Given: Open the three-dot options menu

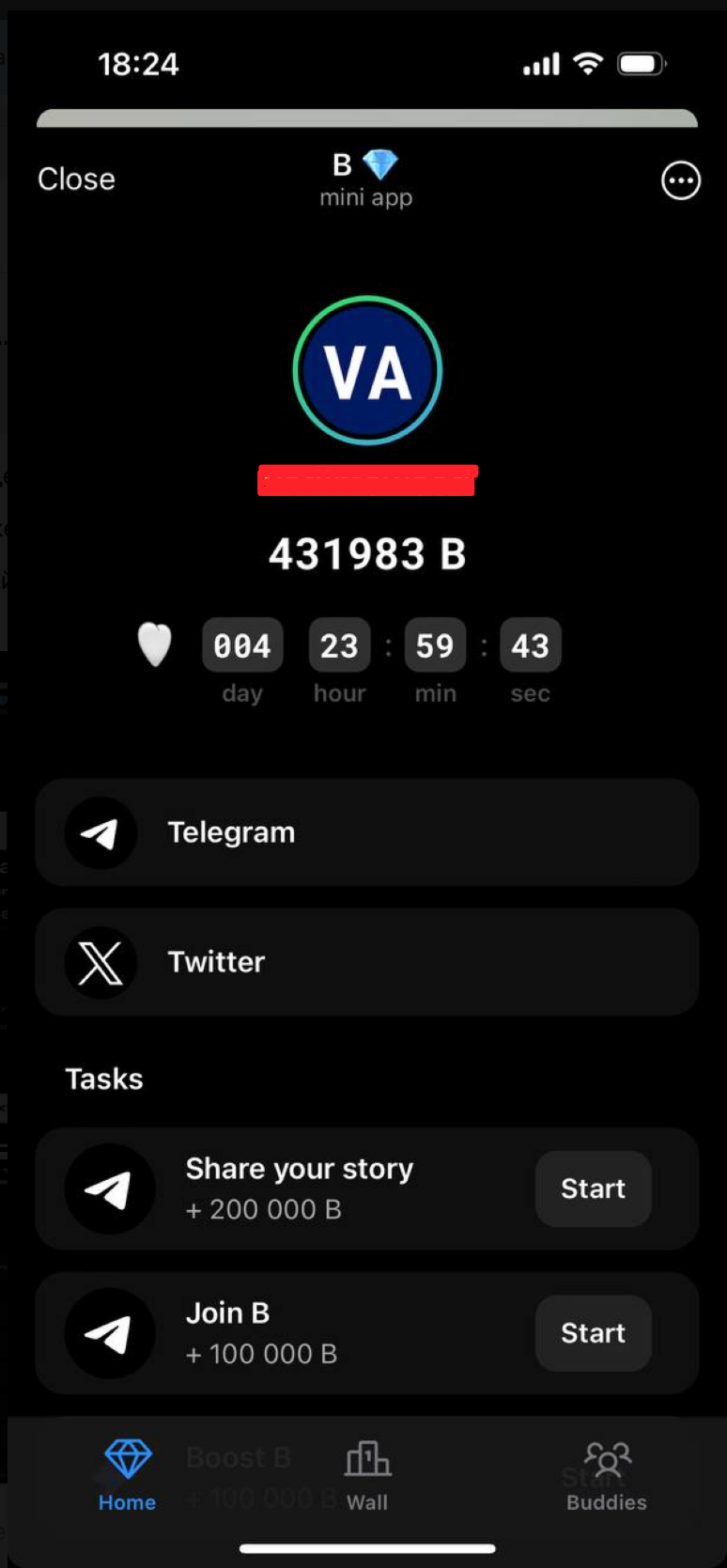Looking at the screenshot, I should [681, 180].
